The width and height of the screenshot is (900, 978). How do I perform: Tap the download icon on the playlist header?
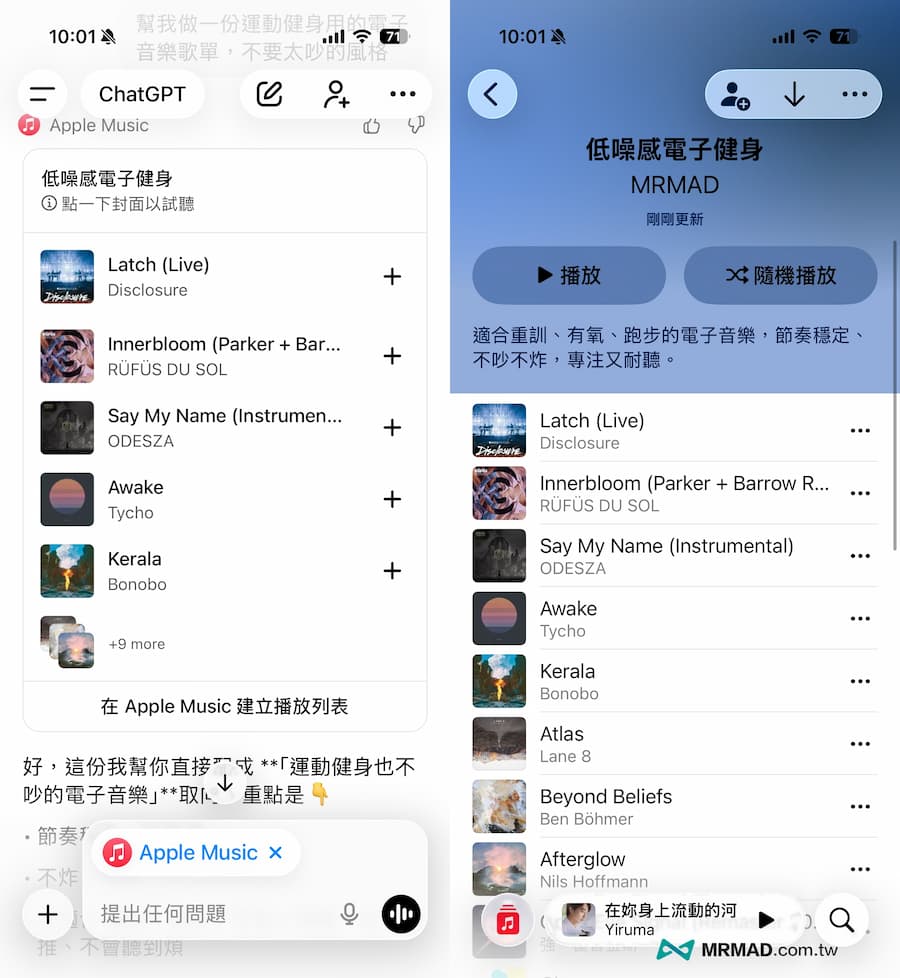point(793,94)
